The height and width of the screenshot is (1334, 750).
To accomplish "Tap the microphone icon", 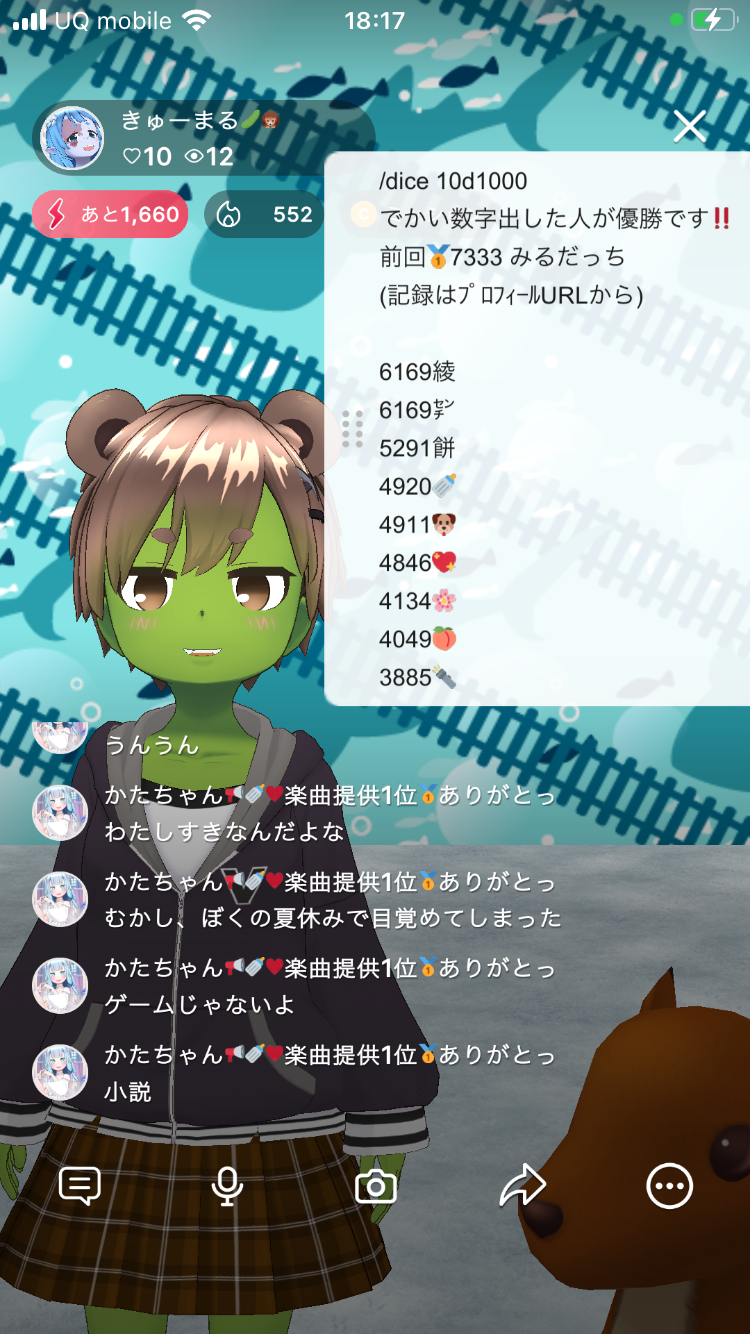I will click(227, 1186).
